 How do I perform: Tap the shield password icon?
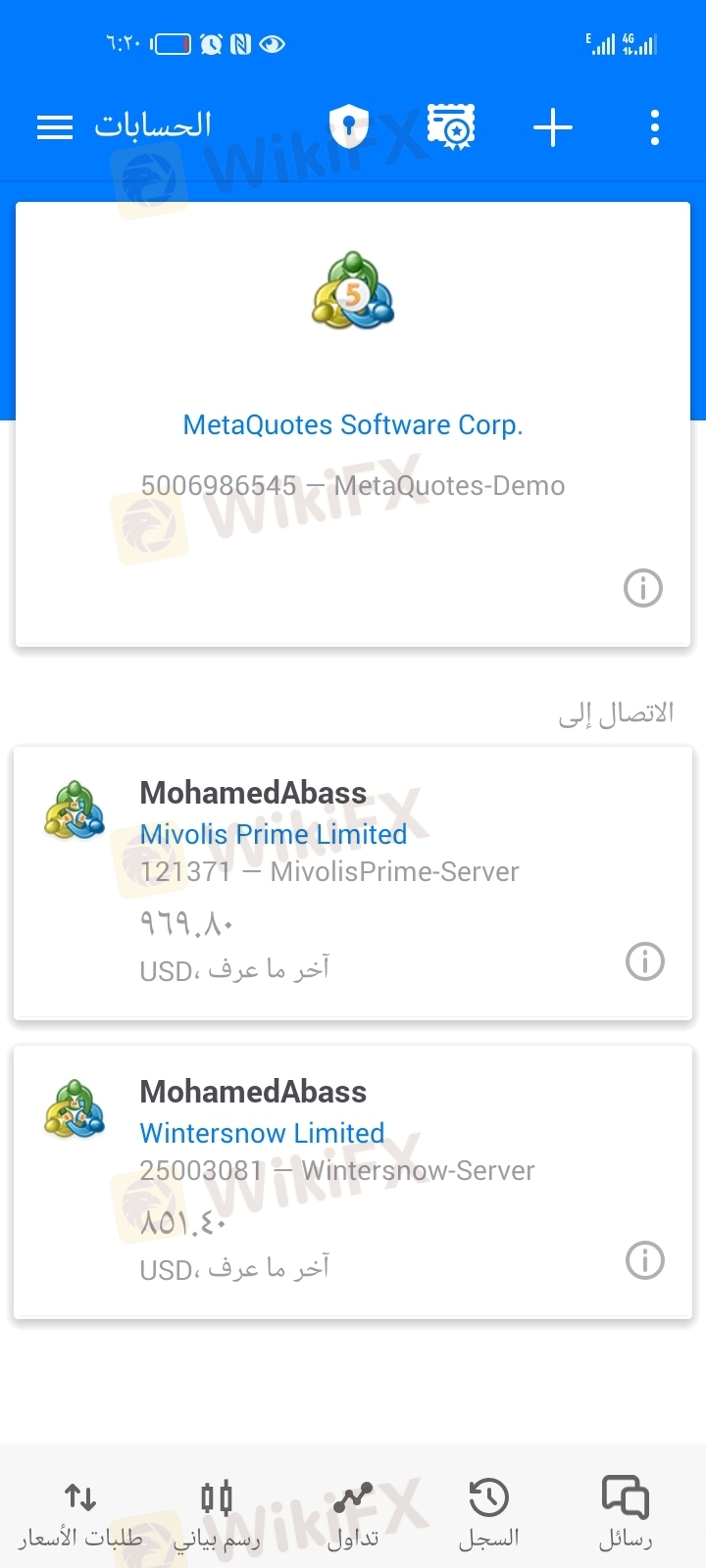(x=349, y=127)
